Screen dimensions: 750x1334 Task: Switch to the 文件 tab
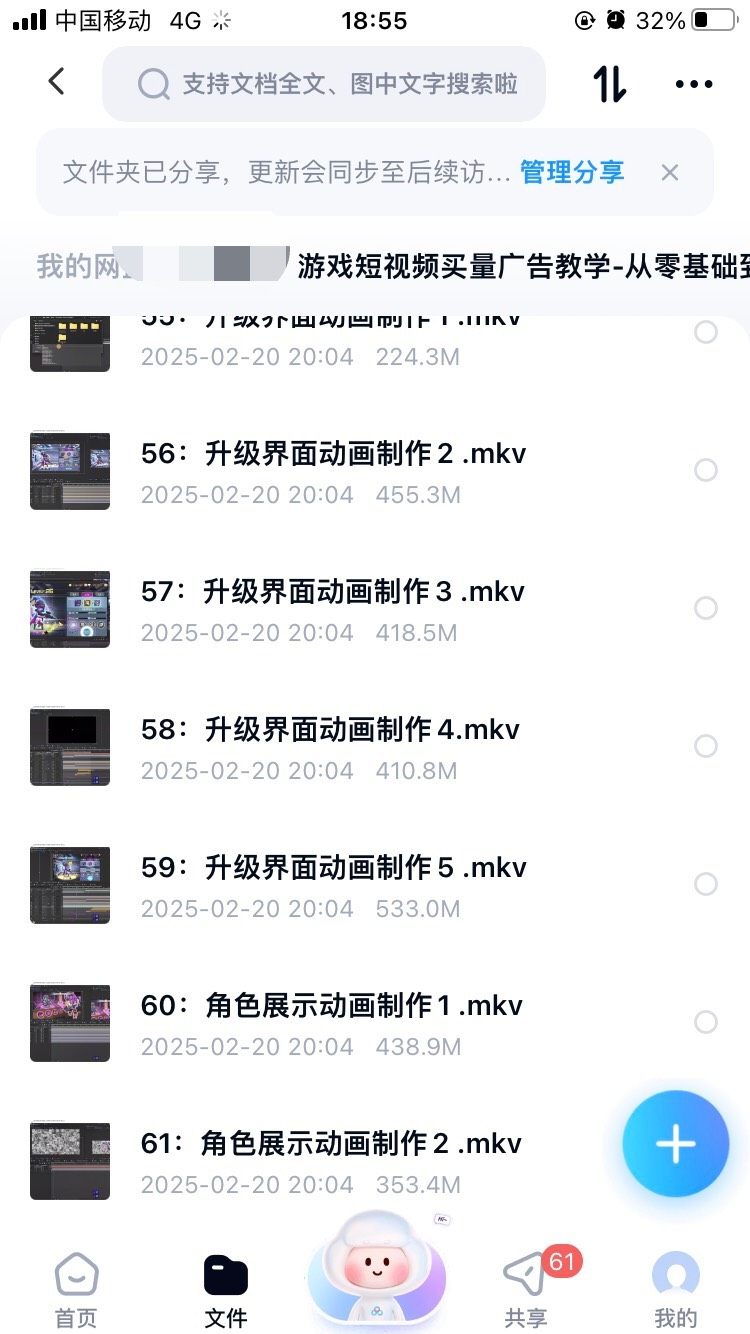(226, 1288)
